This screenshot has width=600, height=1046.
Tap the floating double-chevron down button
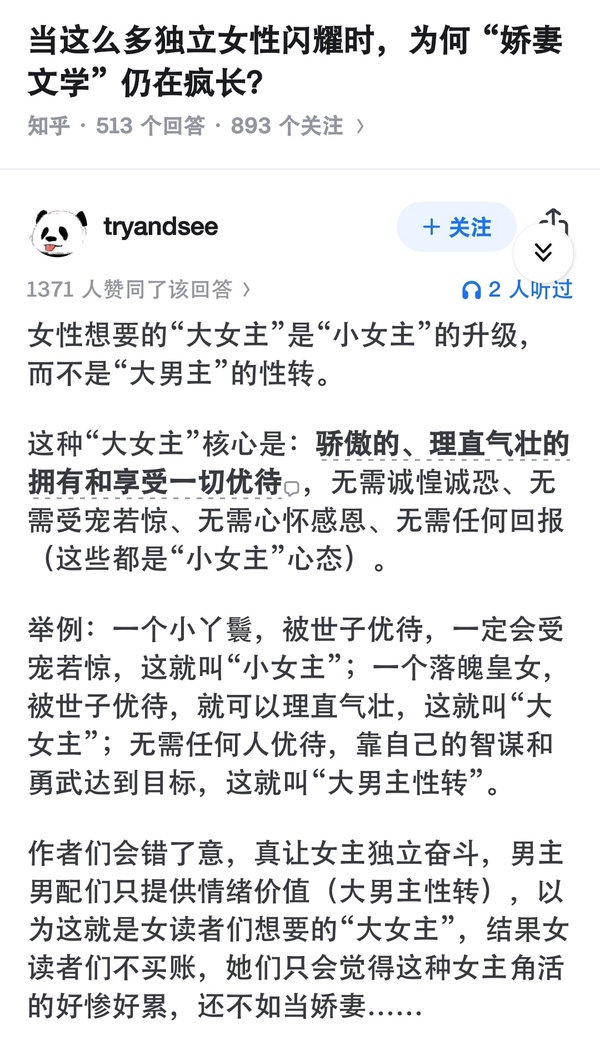543,251
